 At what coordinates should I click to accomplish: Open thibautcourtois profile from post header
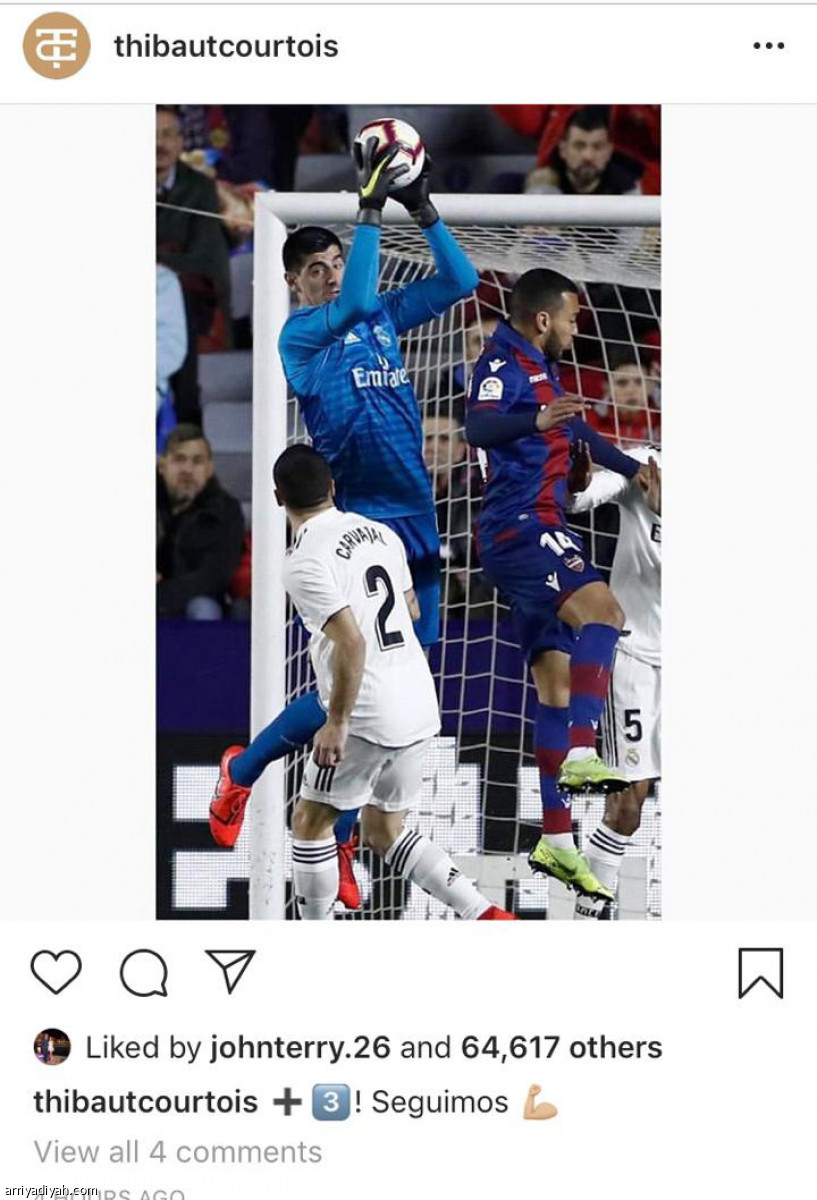coord(226,46)
